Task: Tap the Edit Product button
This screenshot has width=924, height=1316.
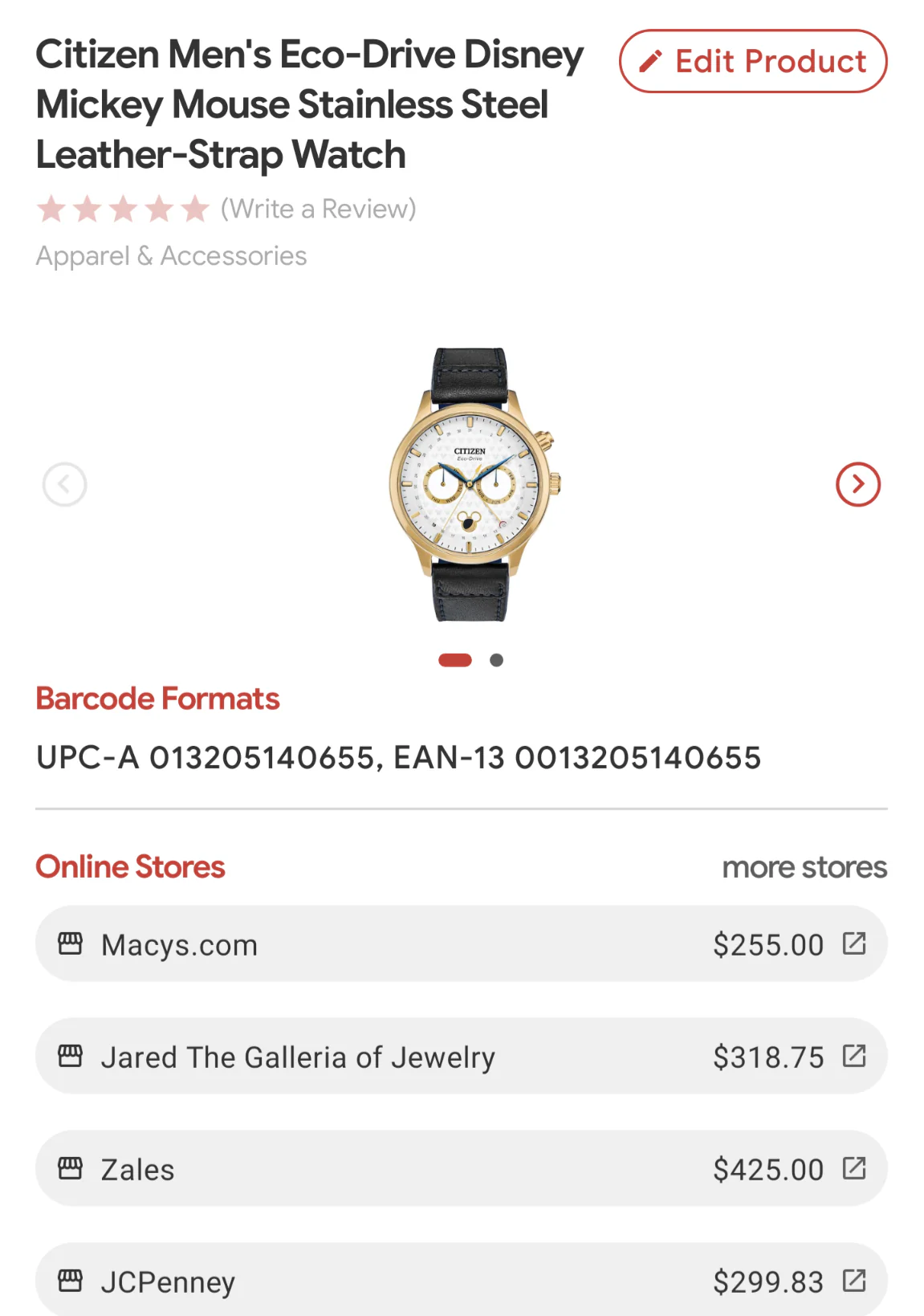Action: point(752,62)
